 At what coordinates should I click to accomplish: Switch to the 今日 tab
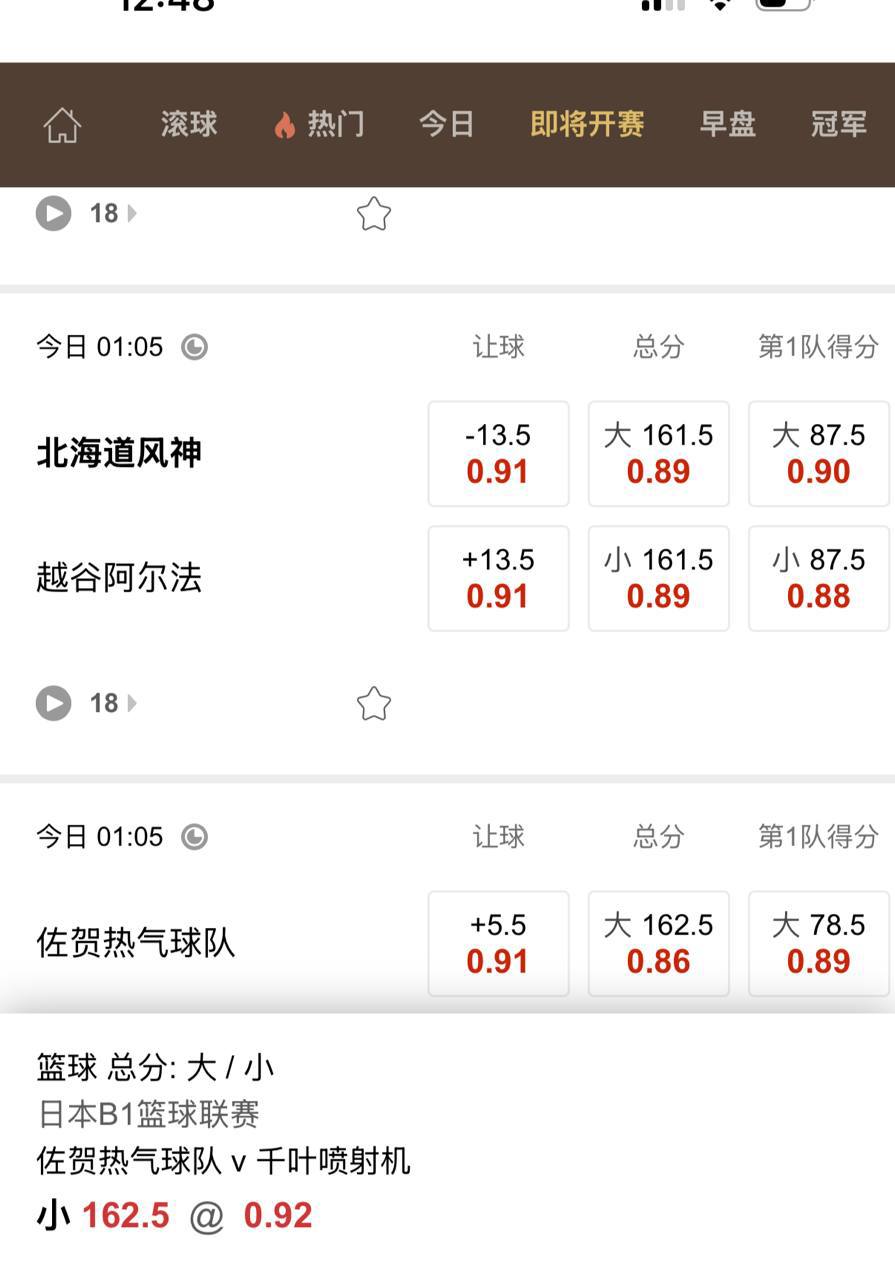446,124
